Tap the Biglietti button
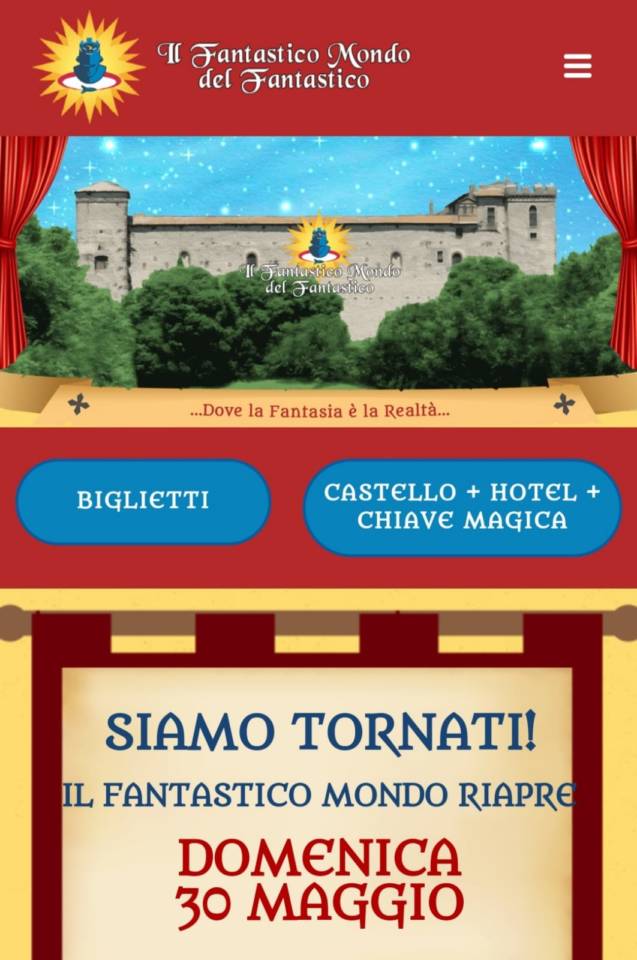Viewport: 637px width, 960px height. coord(143,502)
